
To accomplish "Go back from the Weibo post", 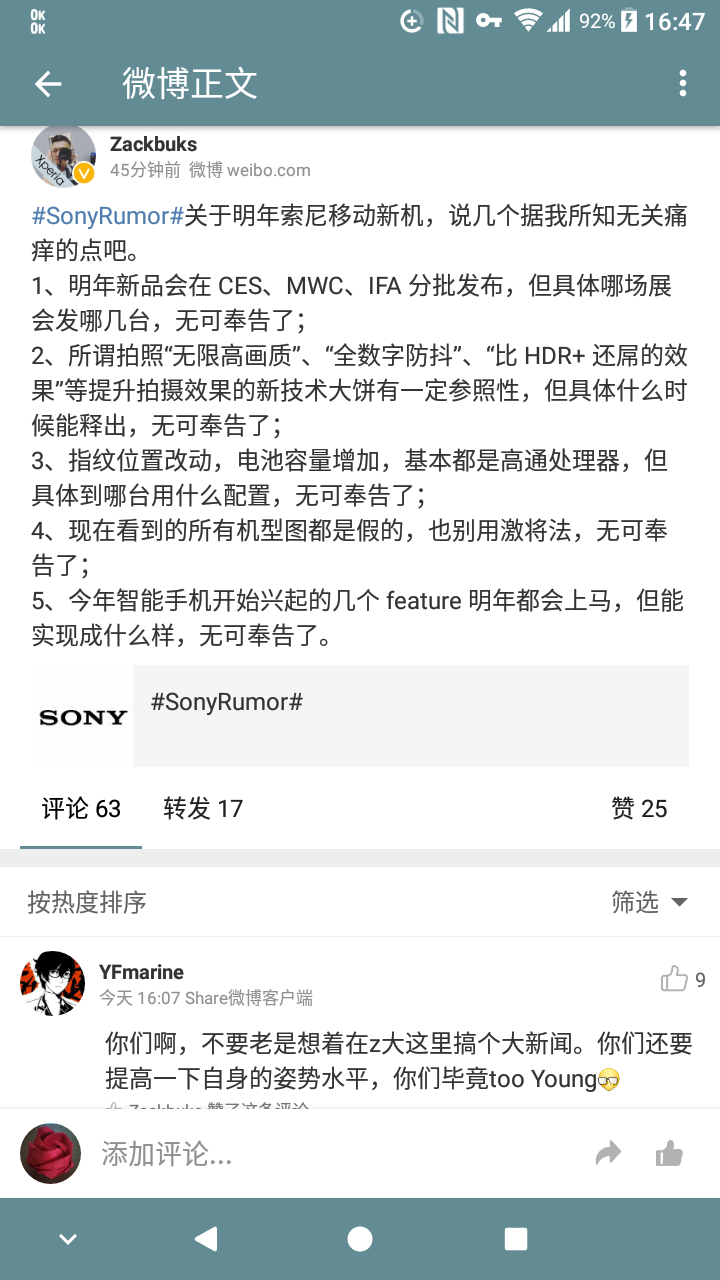I will click(48, 84).
